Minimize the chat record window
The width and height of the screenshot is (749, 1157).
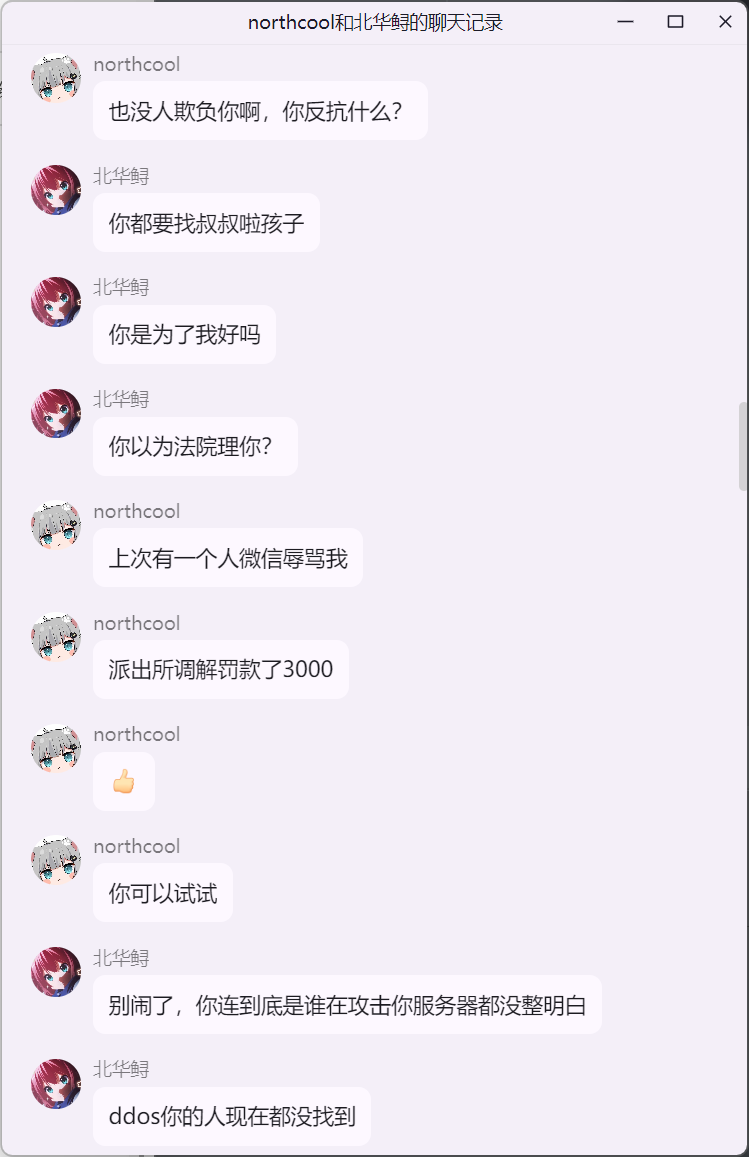tap(626, 22)
